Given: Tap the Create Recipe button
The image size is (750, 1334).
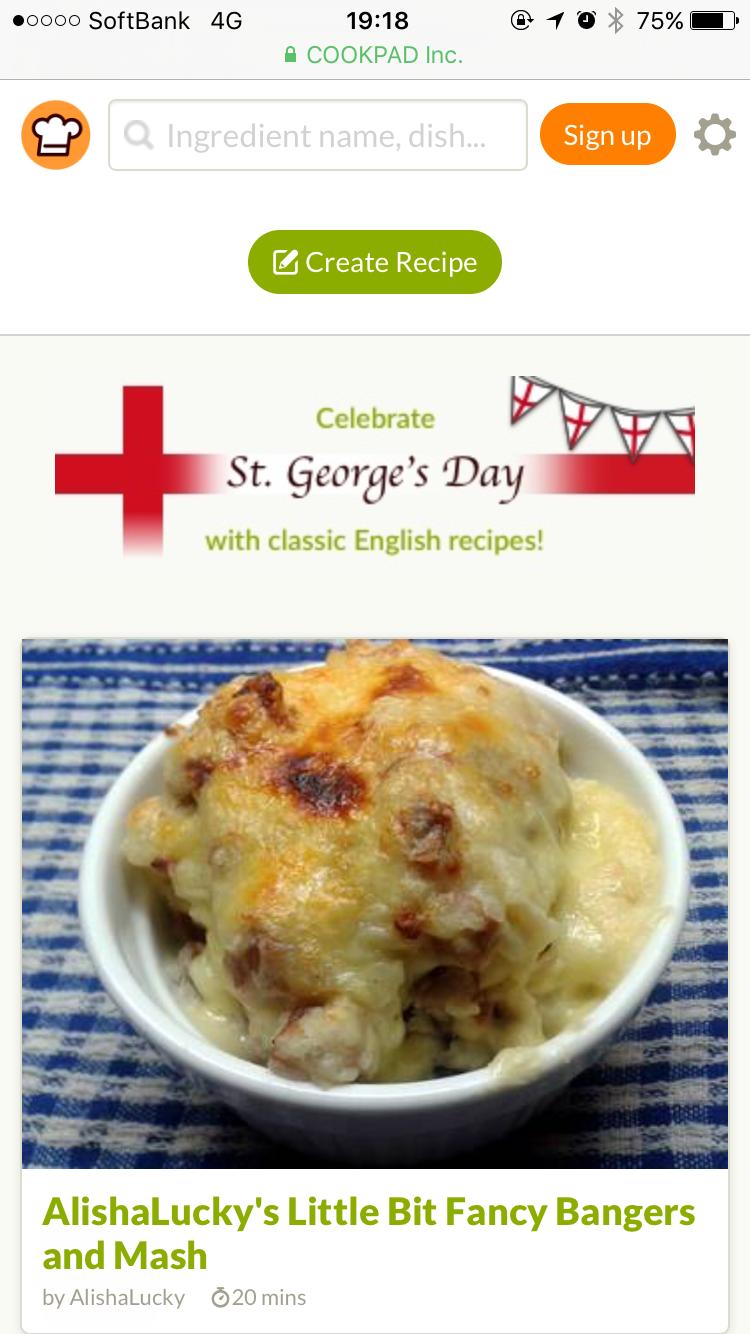Looking at the screenshot, I should [x=375, y=262].
